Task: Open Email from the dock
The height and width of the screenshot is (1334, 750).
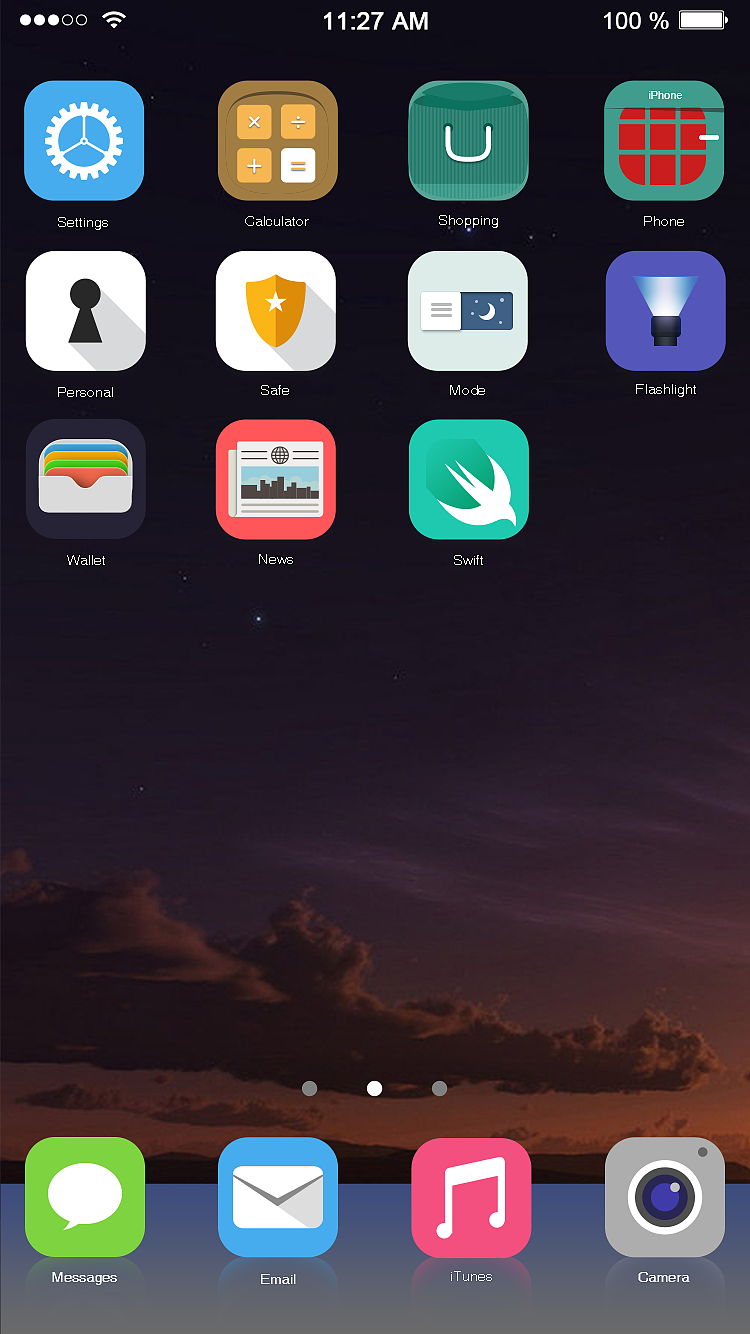Action: click(278, 1197)
